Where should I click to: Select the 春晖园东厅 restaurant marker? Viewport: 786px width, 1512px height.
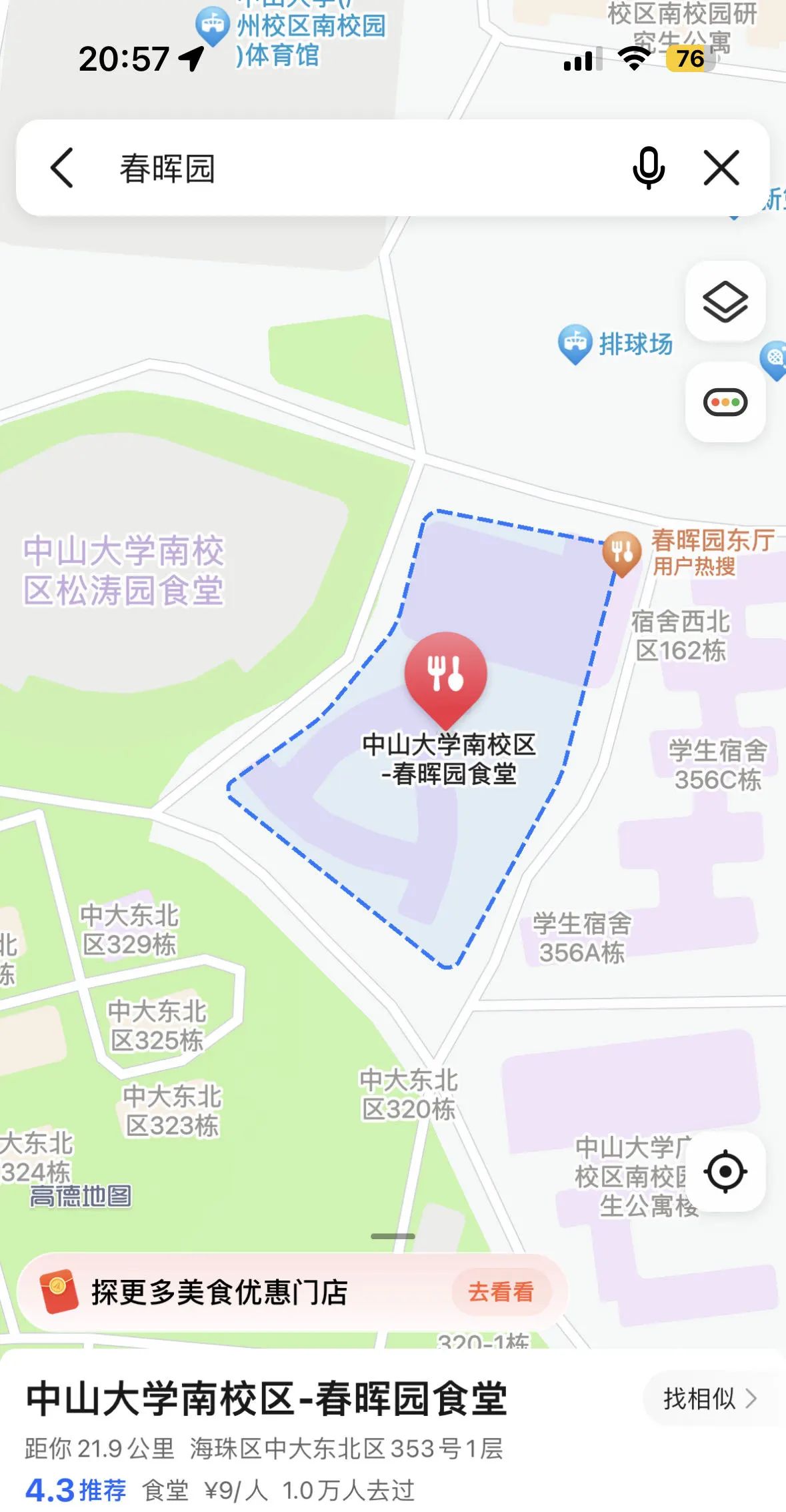tap(622, 552)
